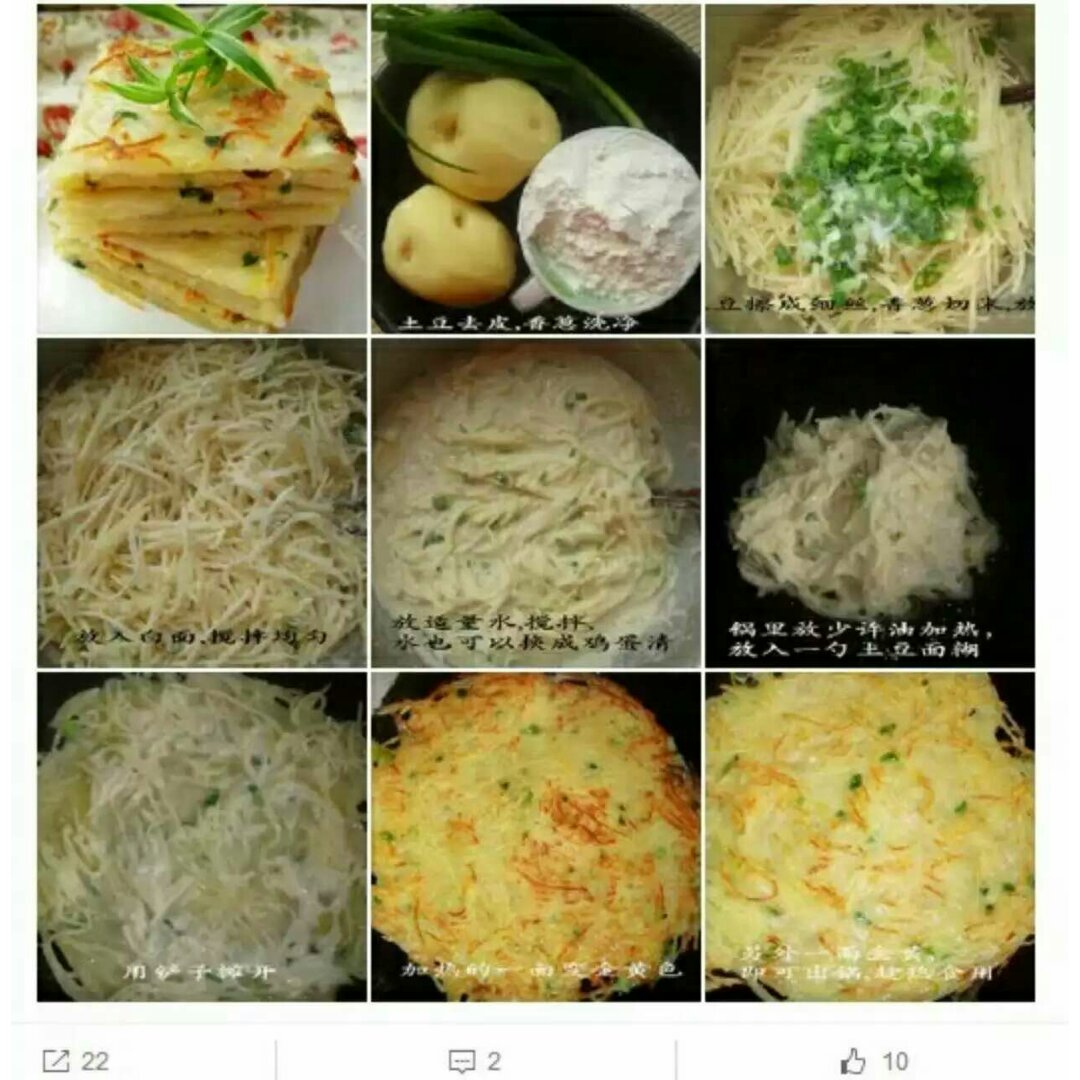This screenshot has width=1080, height=1080.
Task: Open the photo of batter with water
Action: click(536, 503)
